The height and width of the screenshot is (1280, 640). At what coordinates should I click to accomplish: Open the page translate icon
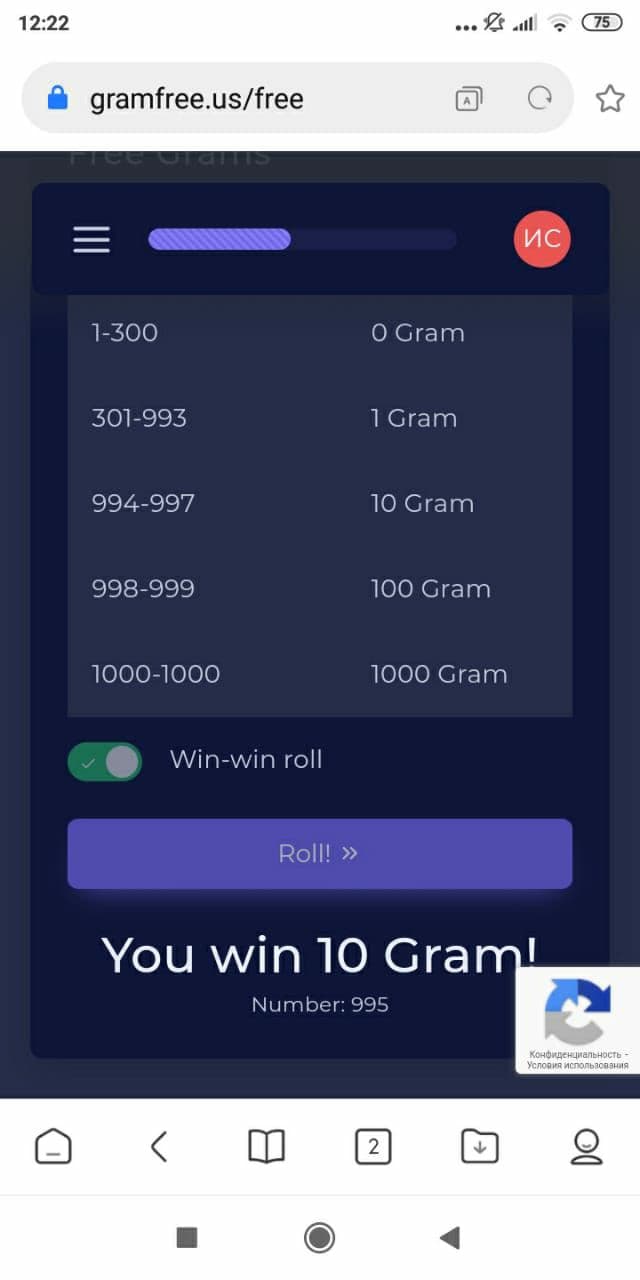[468, 98]
